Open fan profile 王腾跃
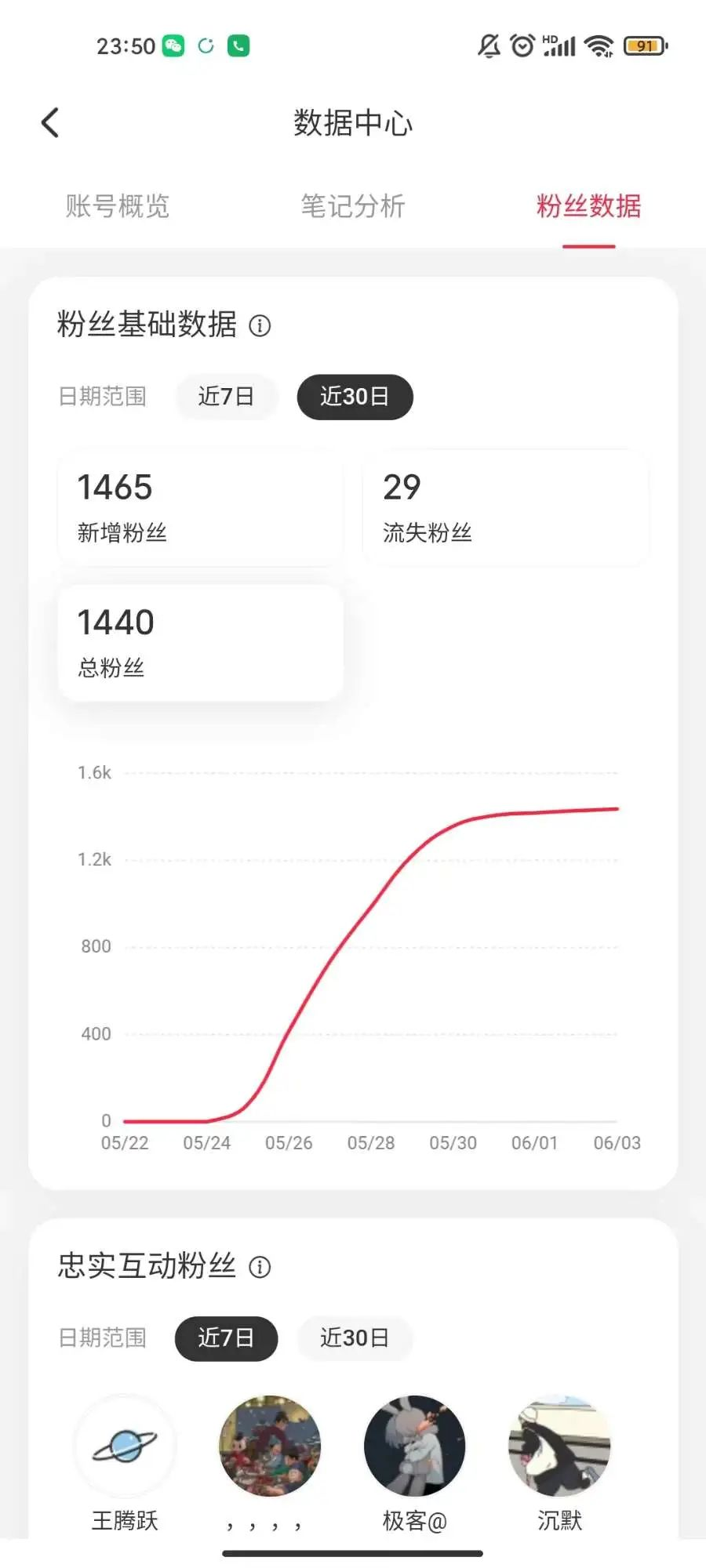 click(125, 1462)
